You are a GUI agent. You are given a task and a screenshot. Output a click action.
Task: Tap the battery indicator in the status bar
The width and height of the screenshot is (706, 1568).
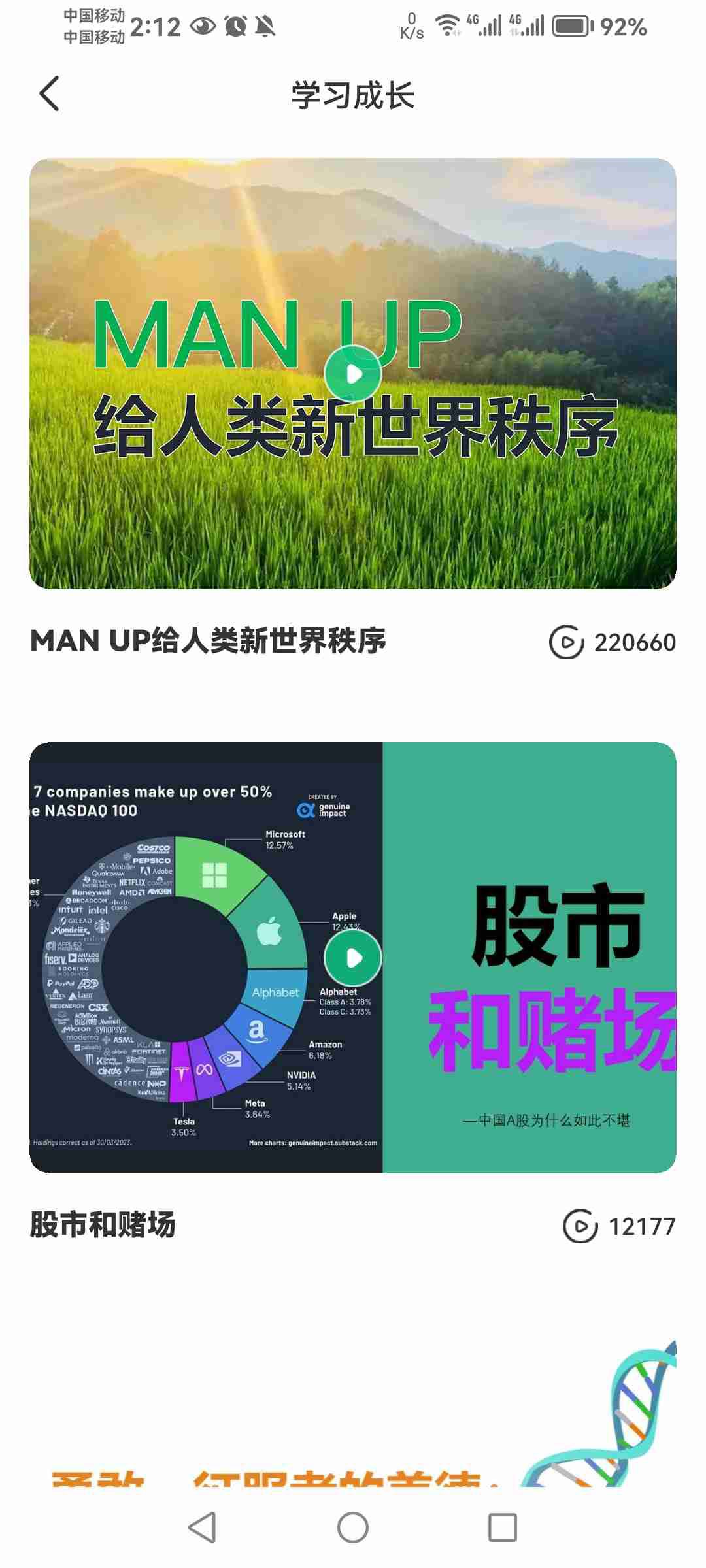[x=572, y=26]
